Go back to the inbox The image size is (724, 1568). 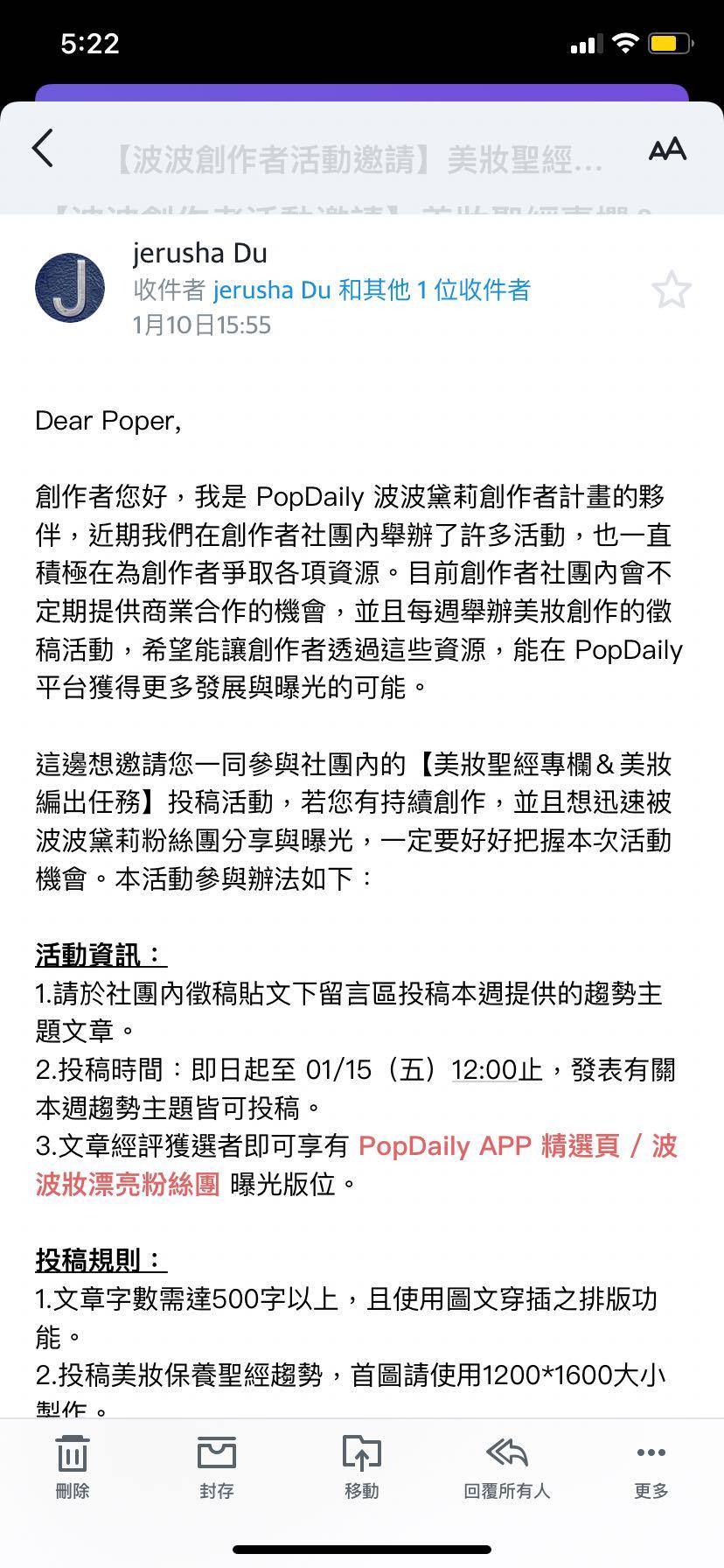[x=43, y=148]
